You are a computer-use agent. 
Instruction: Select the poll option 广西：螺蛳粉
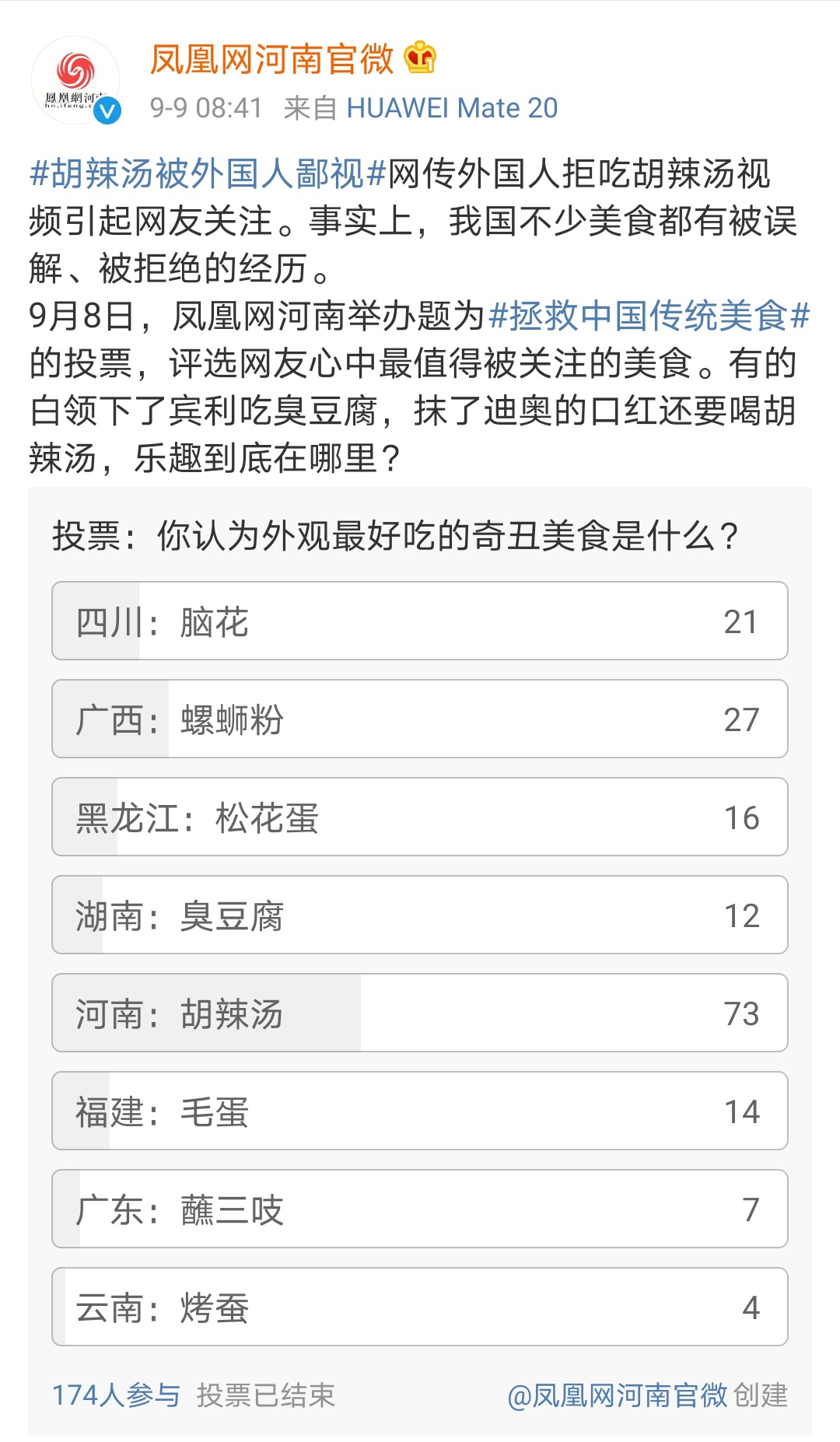(x=420, y=719)
